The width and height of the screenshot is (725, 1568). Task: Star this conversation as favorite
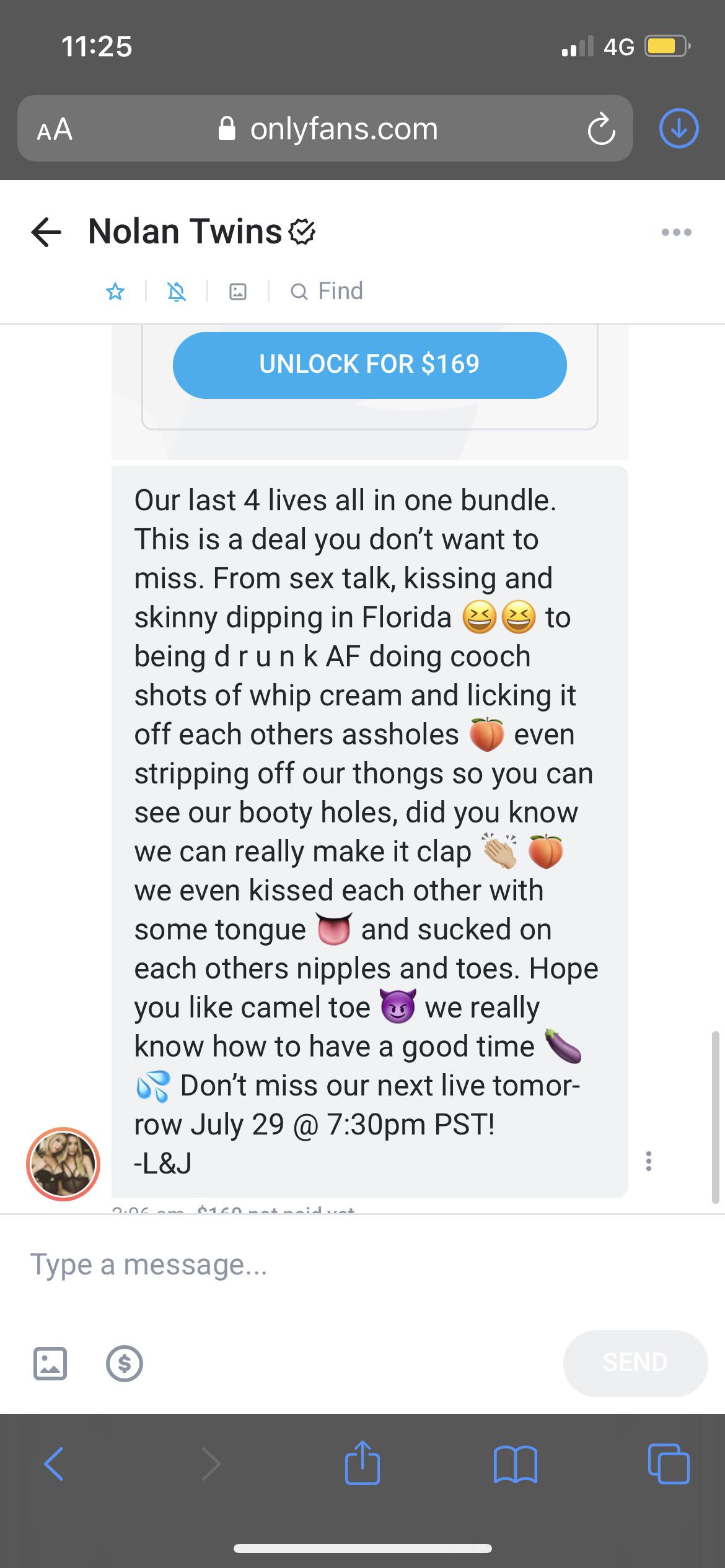tap(115, 291)
